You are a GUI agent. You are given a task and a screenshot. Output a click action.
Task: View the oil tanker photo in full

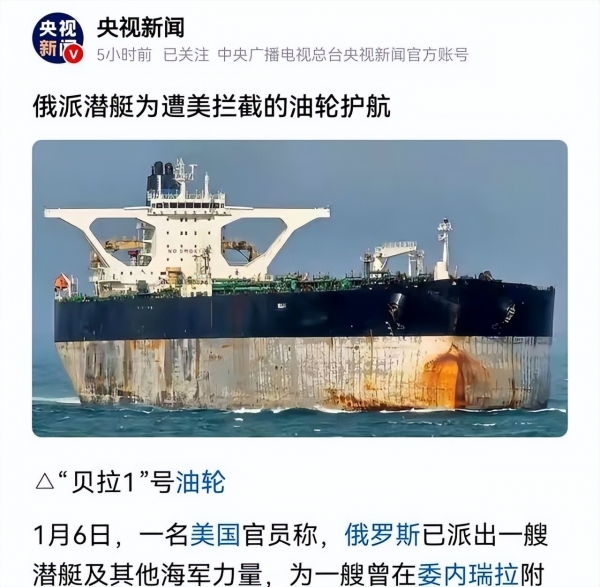click(300, 288)
